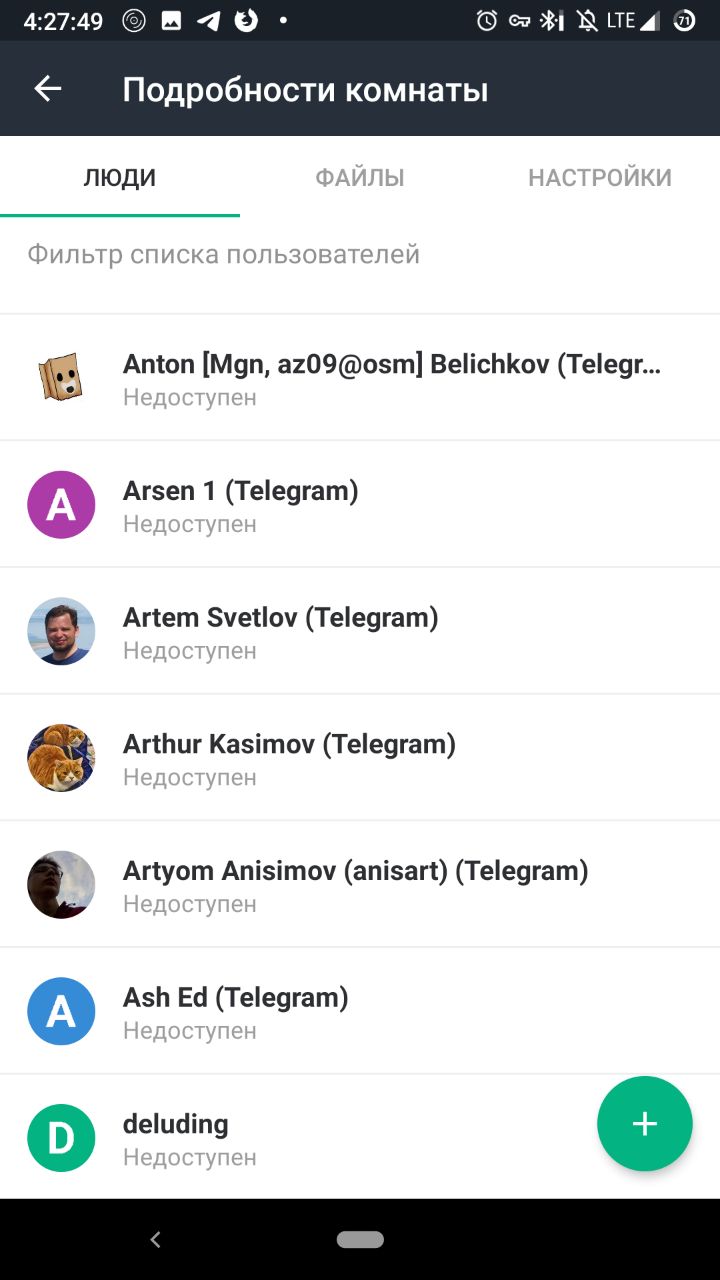Tap the system back button
This screenshot has width=720, height=1280.
(155, 1240)
